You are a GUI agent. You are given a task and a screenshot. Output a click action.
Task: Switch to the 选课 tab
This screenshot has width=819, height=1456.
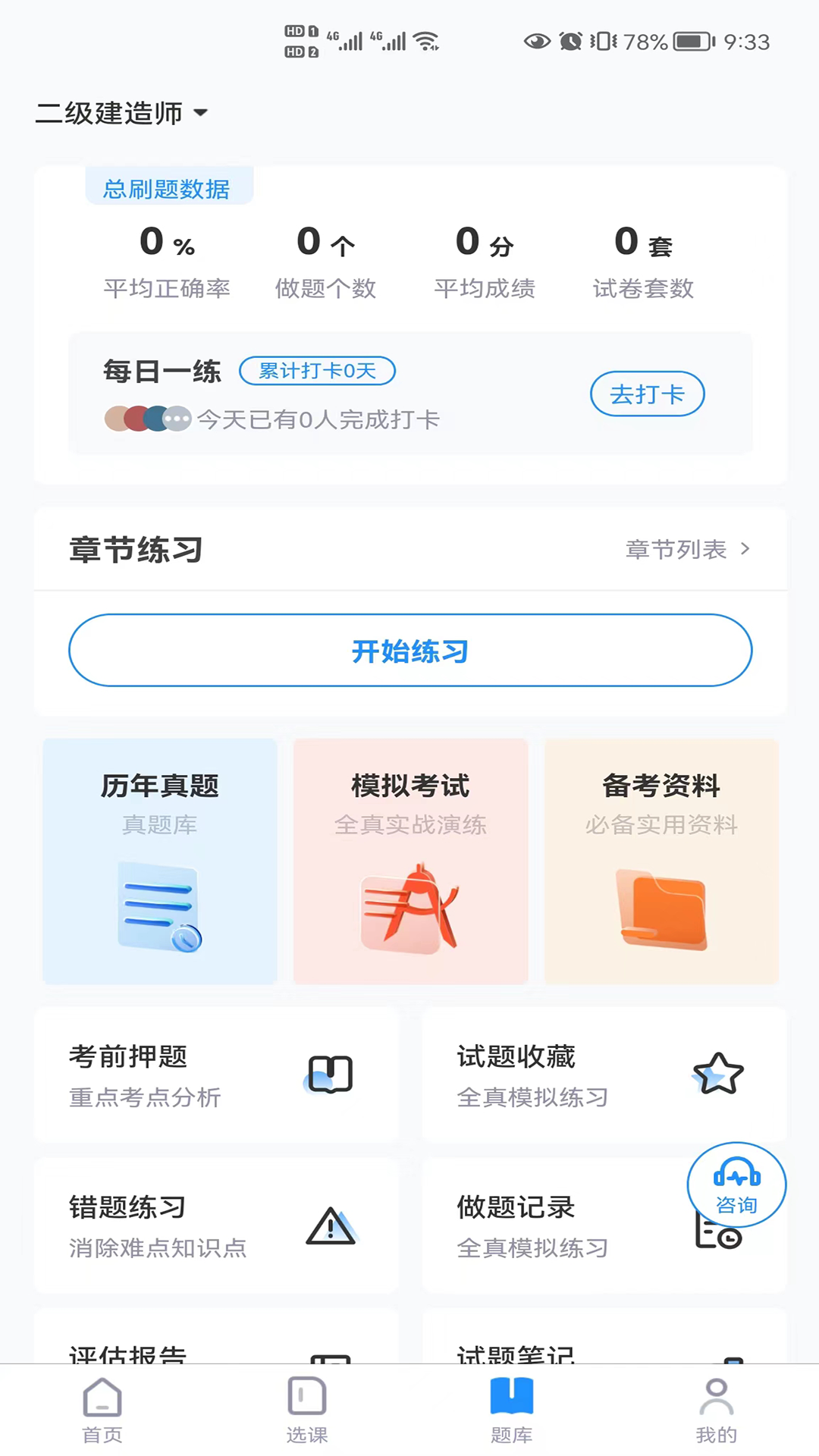[x=306, y=1410]
